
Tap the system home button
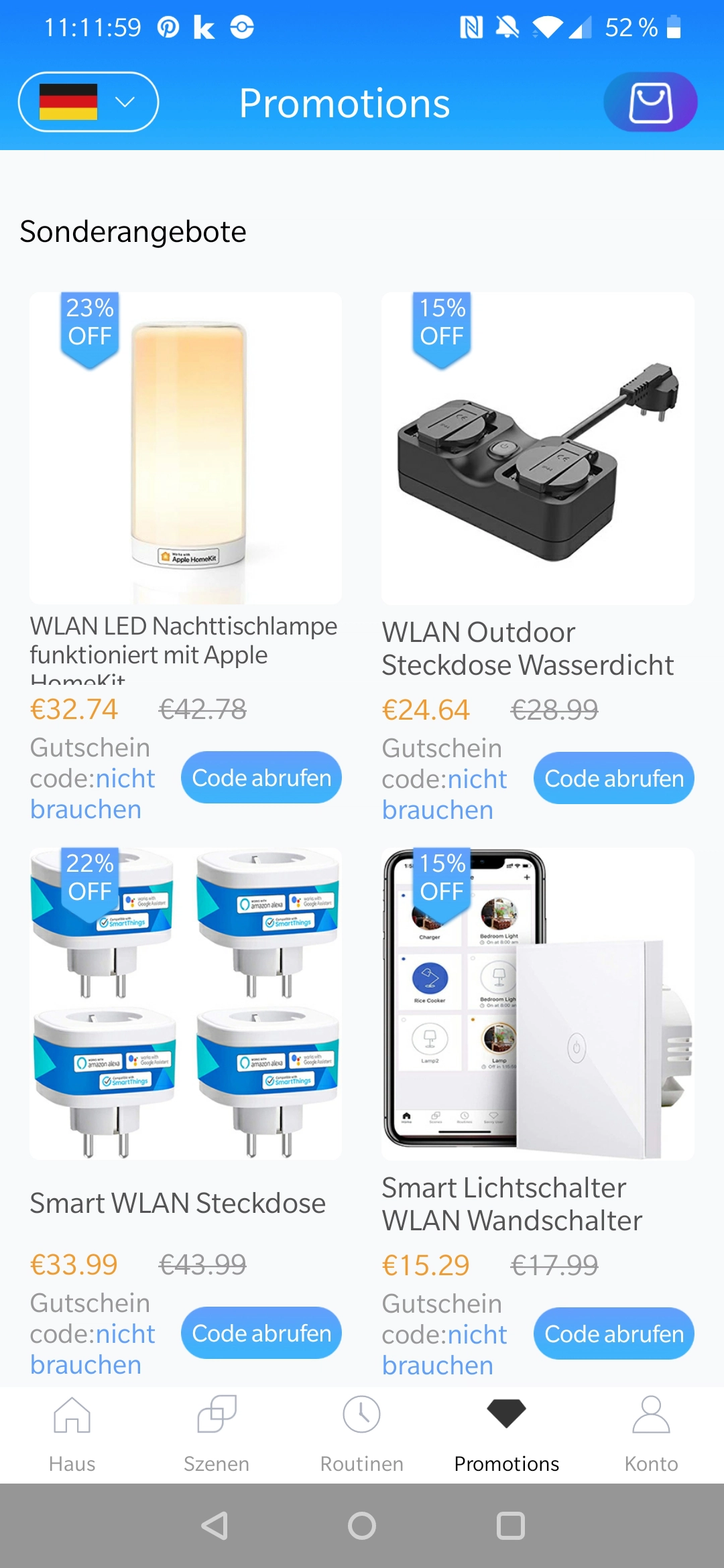pyautogui.click(x=362, y=1526)
